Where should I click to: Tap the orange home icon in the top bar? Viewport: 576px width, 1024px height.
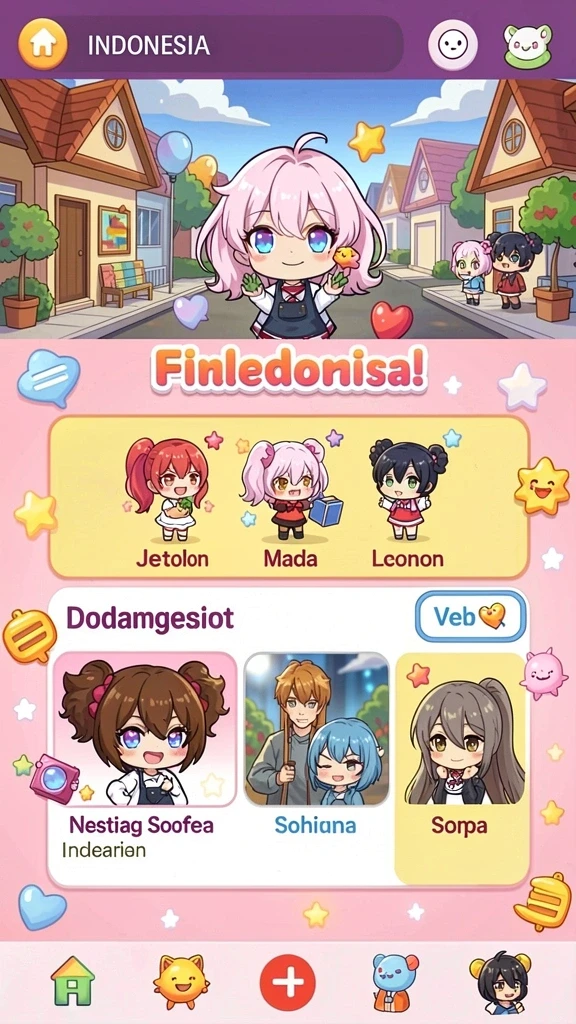(x=42, y=44)
